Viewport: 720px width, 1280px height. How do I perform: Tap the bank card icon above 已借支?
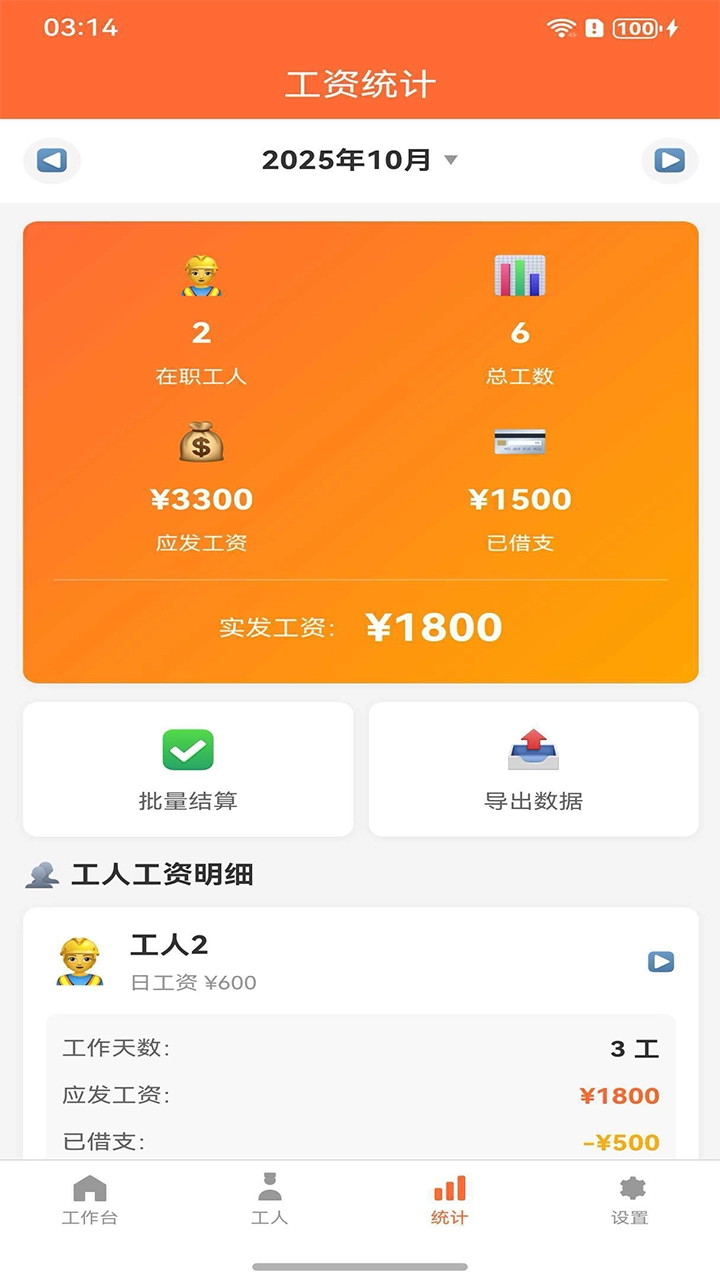tap(518, 444)
